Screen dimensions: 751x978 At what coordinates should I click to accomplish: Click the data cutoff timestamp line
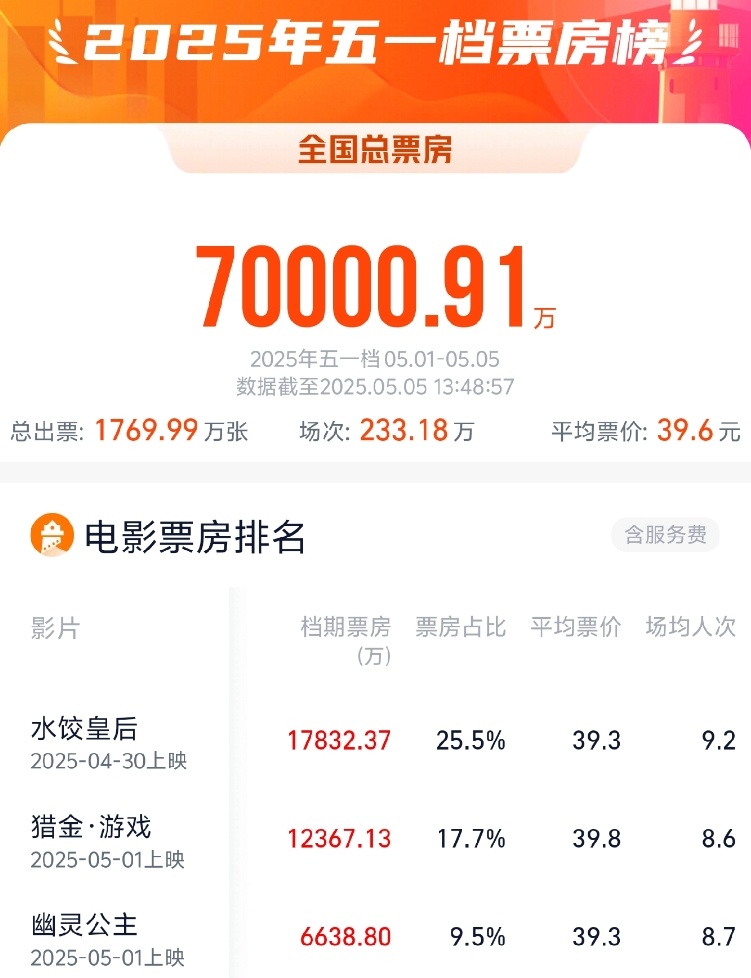tap(375, 387)
